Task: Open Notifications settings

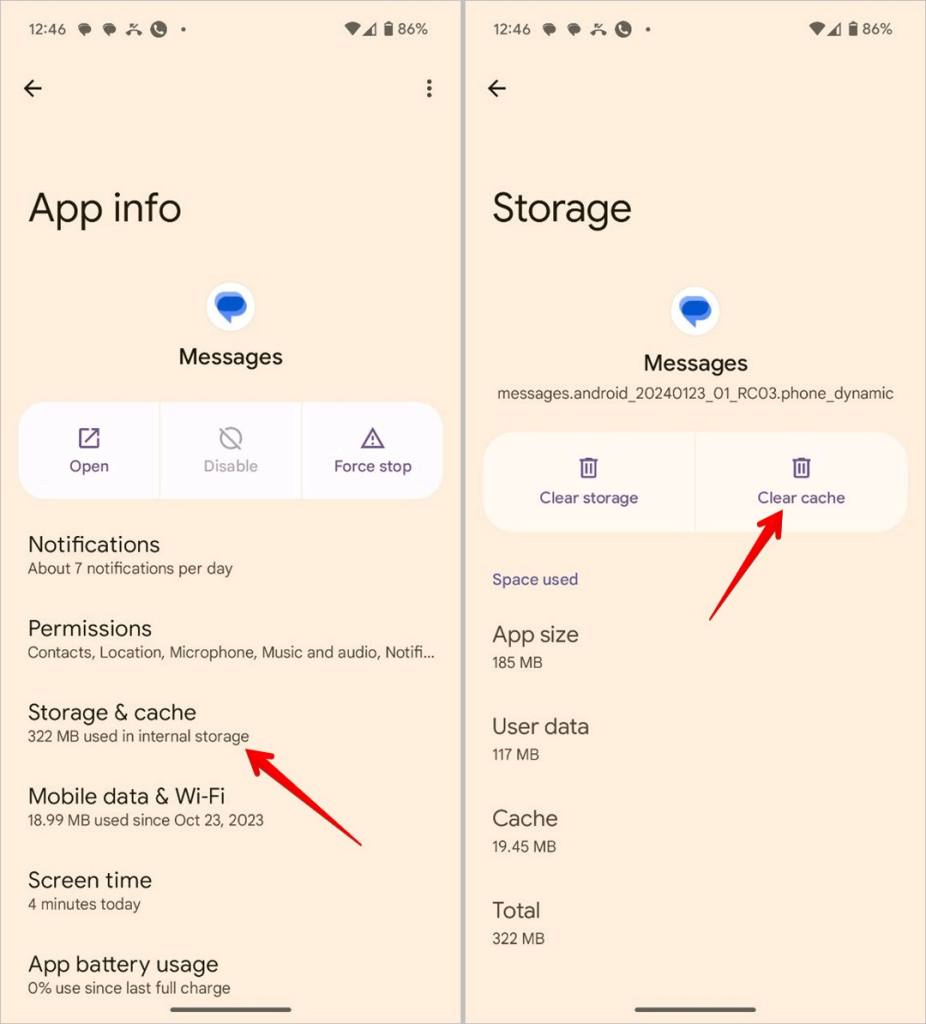Action: 130,555
